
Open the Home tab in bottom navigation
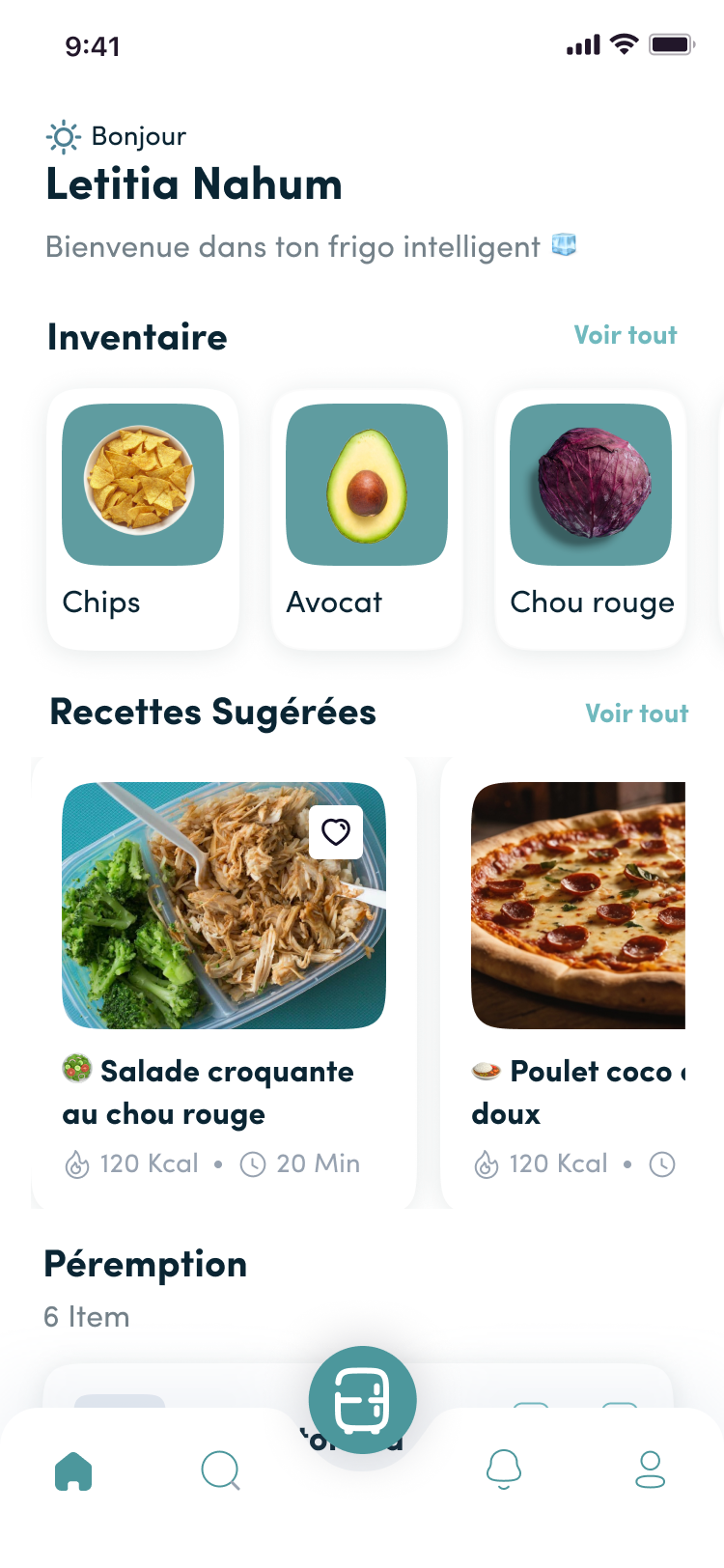(74, 1470)
